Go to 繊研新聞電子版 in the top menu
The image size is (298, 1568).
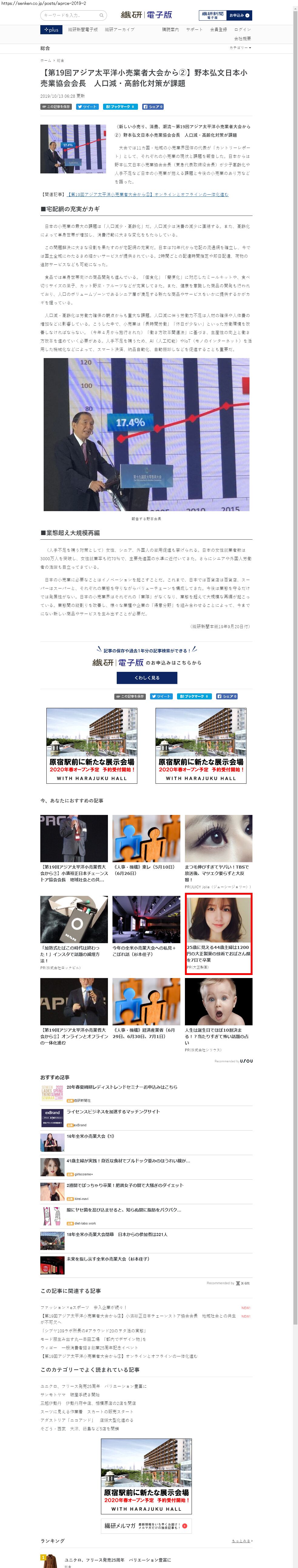click(x=83, y=29)
